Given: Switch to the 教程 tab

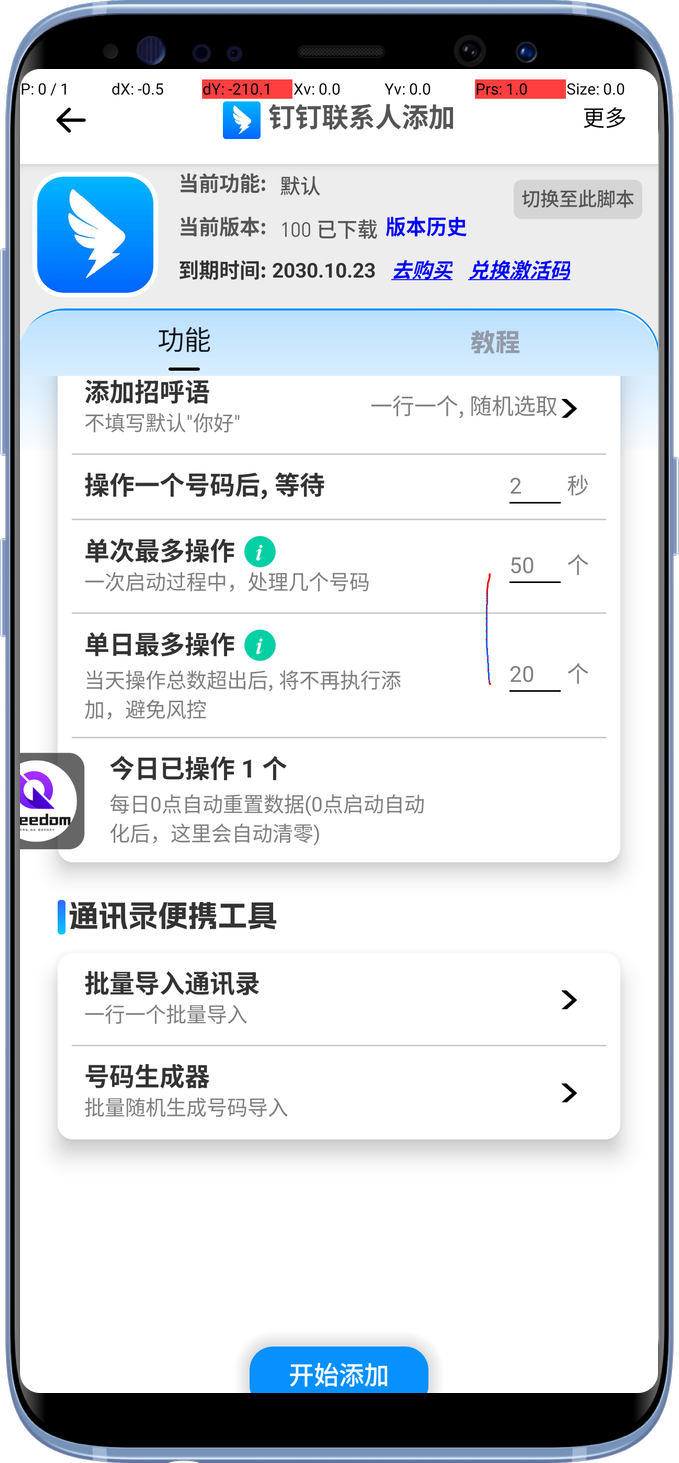Looking at the screenshot, I should 495,343.
